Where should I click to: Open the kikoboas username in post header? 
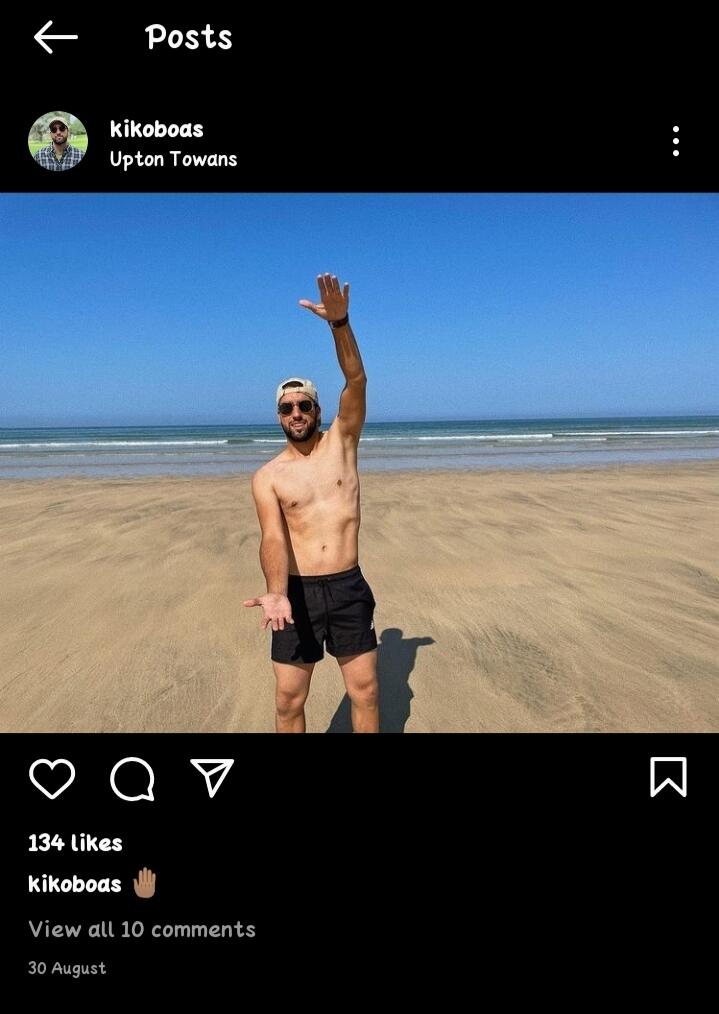[157, 129]
